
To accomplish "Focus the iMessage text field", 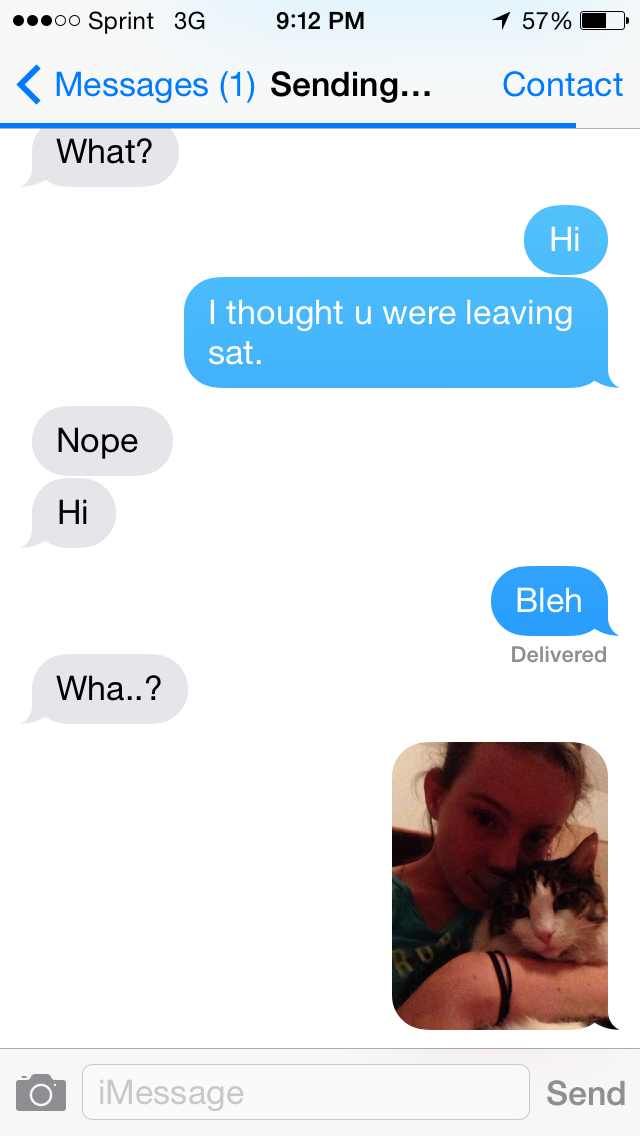I will pos(306,1092).
